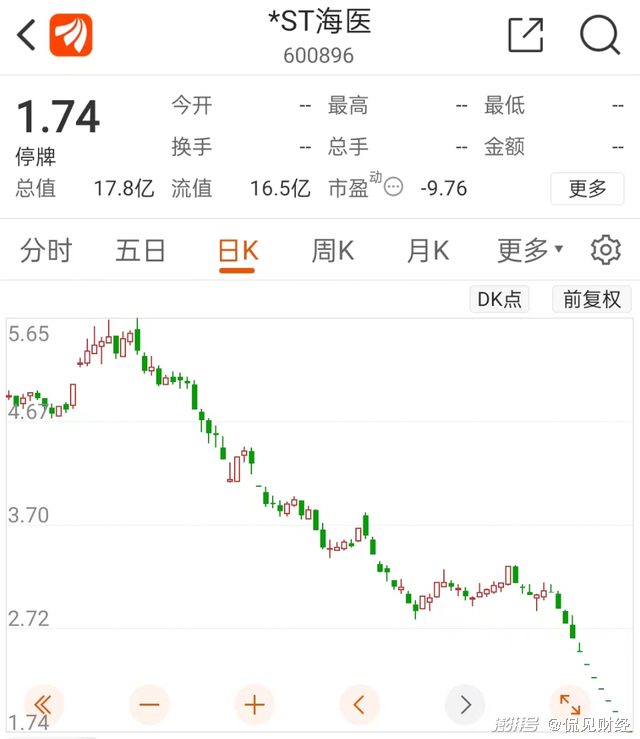Zoom out the K-line chart
This screenshot has width=640, height=739.
pyautogui.click(x=149, y=705)
